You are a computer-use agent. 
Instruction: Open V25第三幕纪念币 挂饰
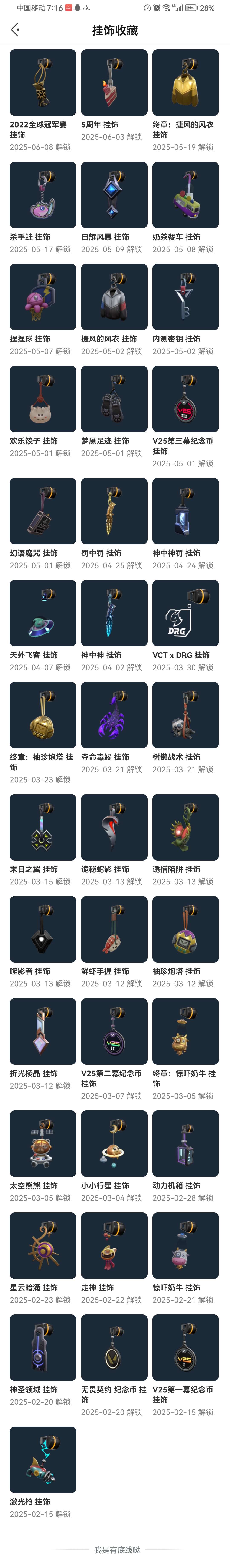pyautogui.click(x=185, y=399)
